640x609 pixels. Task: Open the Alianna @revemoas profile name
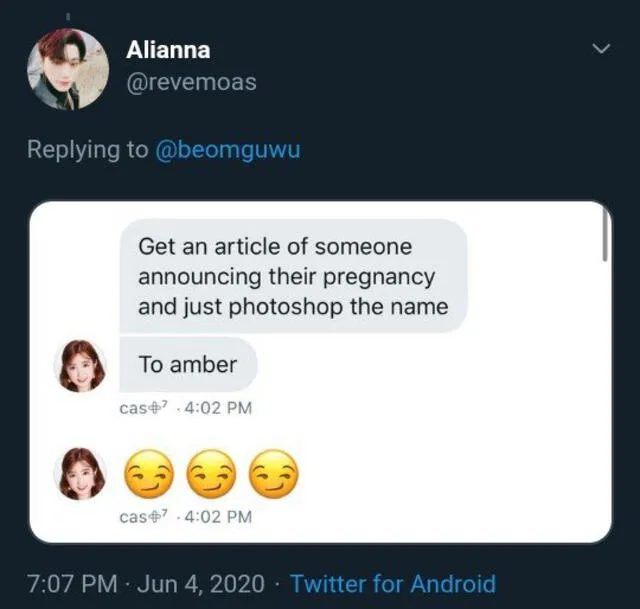click(x=168, y=49)
